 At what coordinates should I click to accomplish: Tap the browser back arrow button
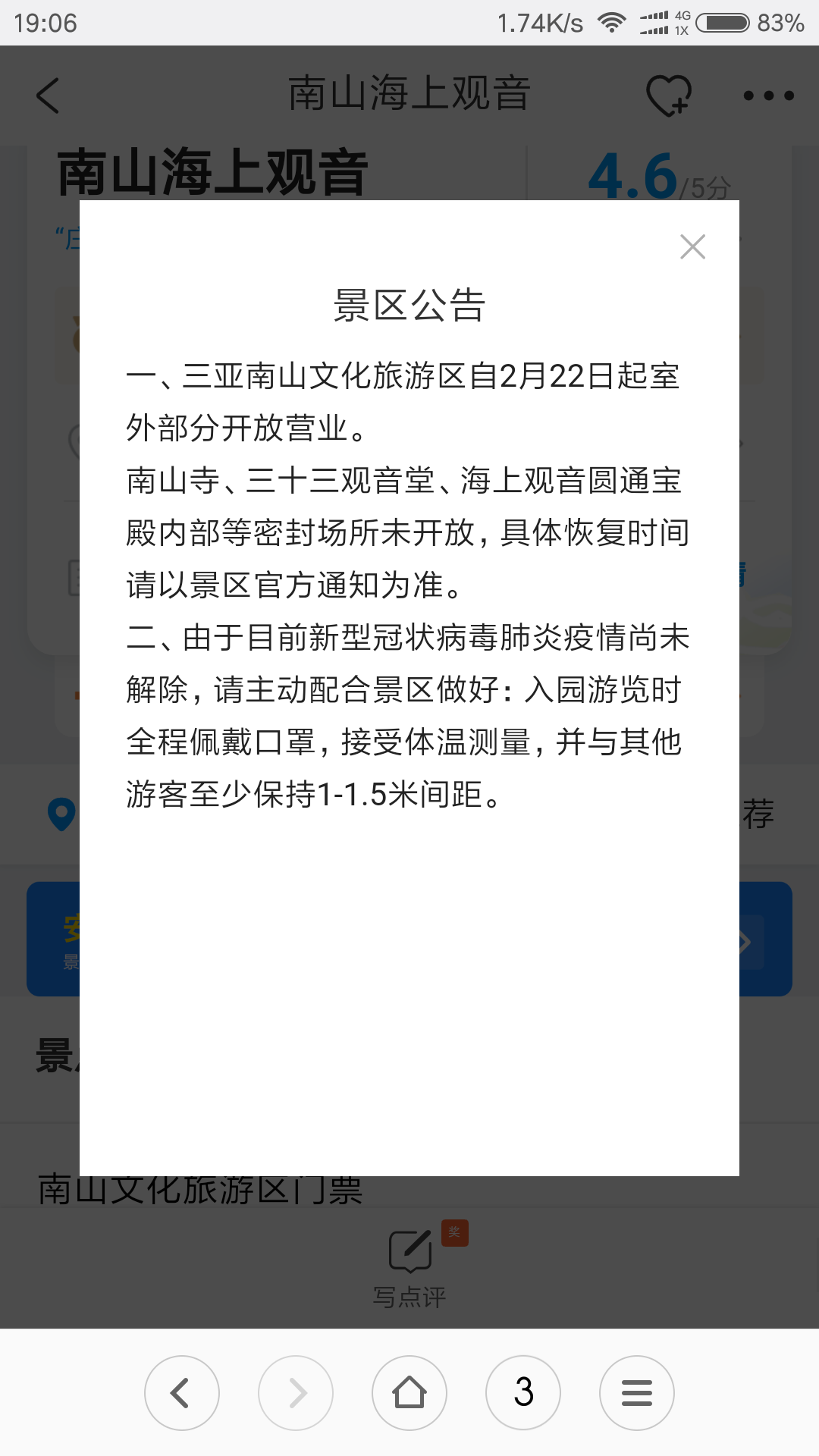click(182, 1393)
